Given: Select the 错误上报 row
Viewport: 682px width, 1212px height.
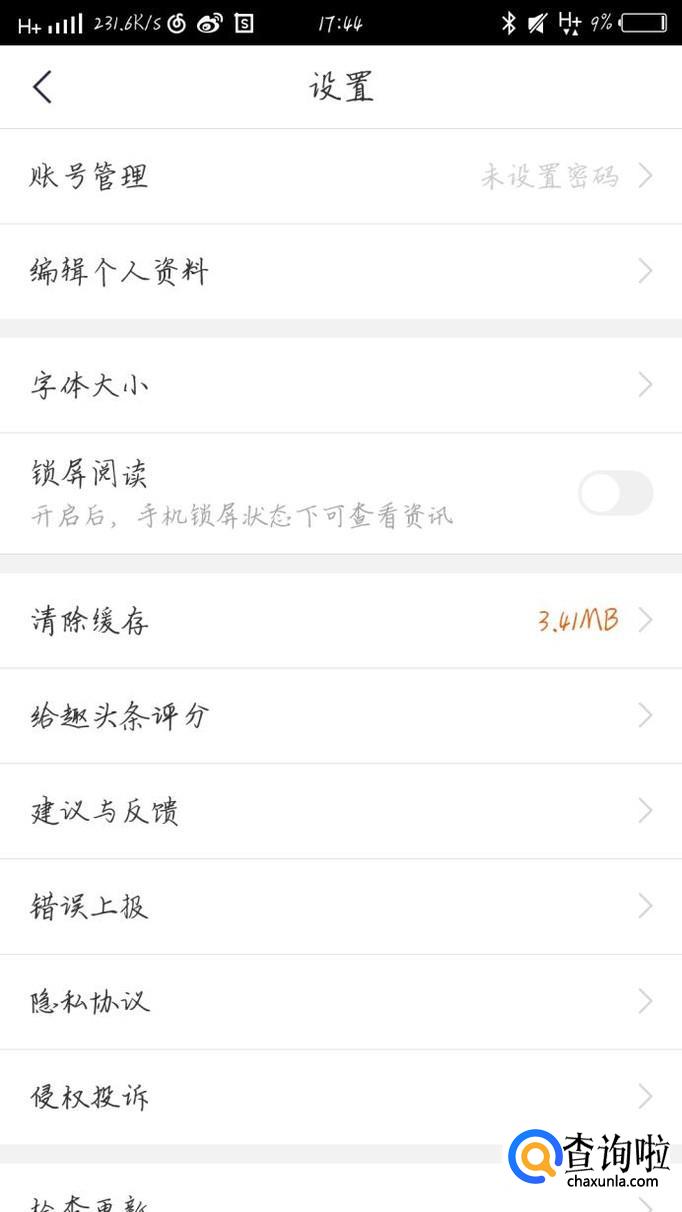Looking at the screenshot, I should [340, 906].
